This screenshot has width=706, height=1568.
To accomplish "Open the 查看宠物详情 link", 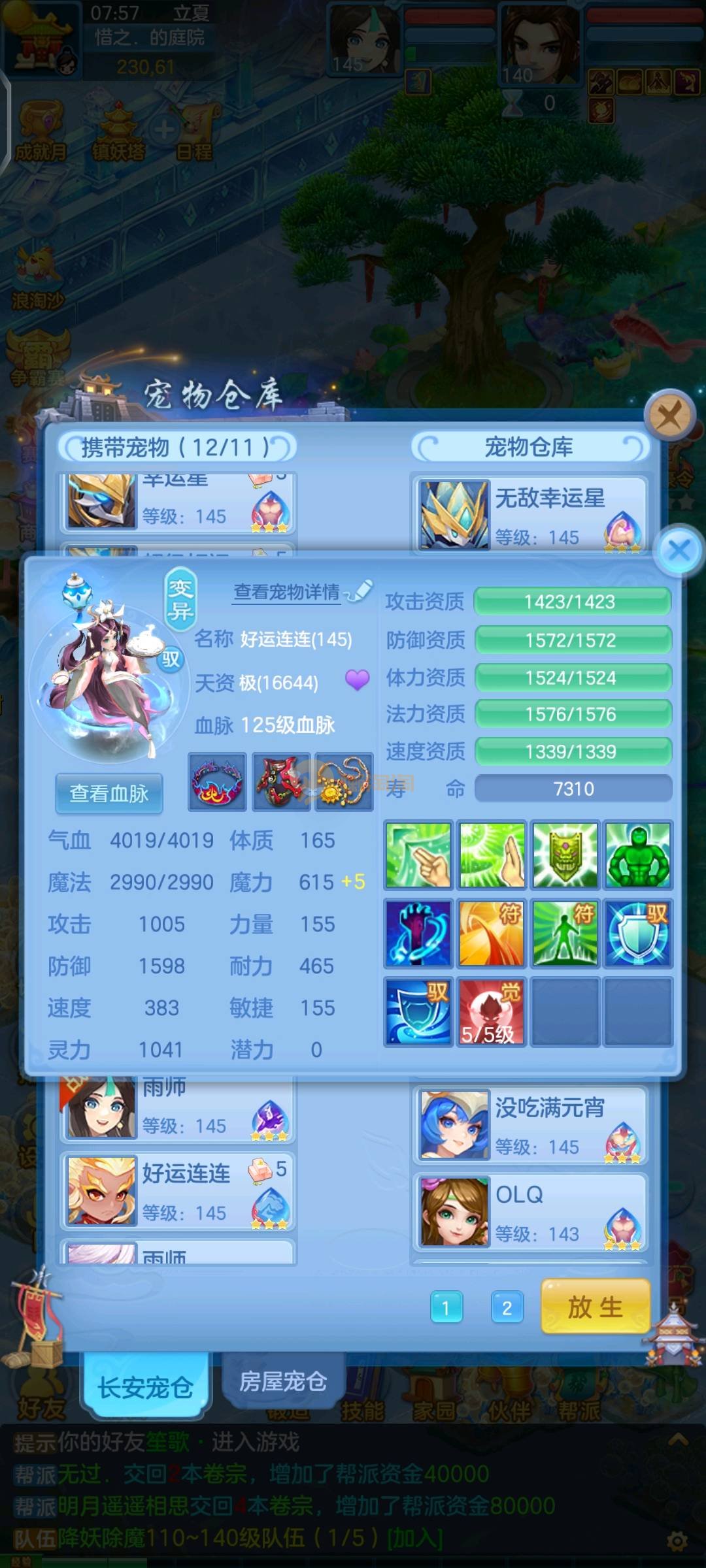I will coord(287,592).
